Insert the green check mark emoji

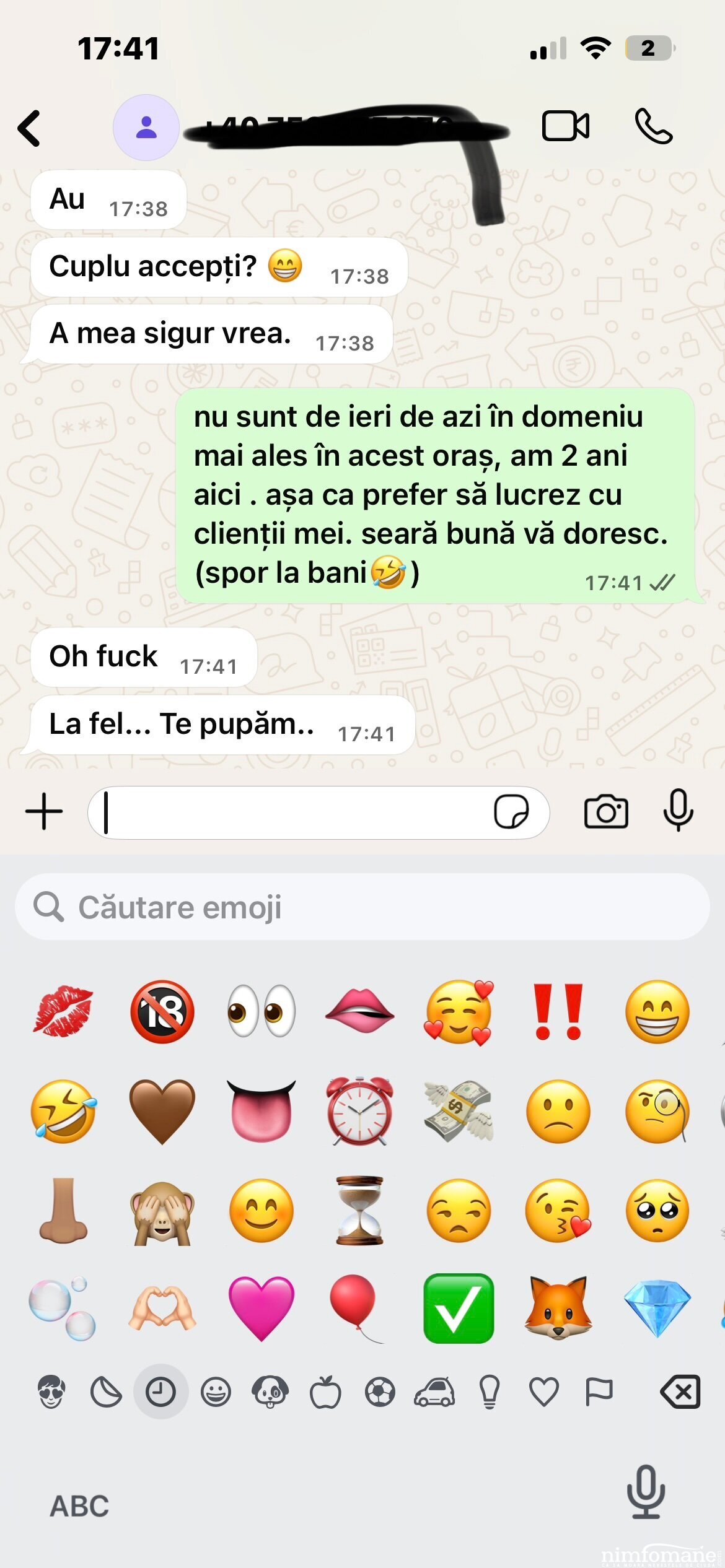[459, 1308]
